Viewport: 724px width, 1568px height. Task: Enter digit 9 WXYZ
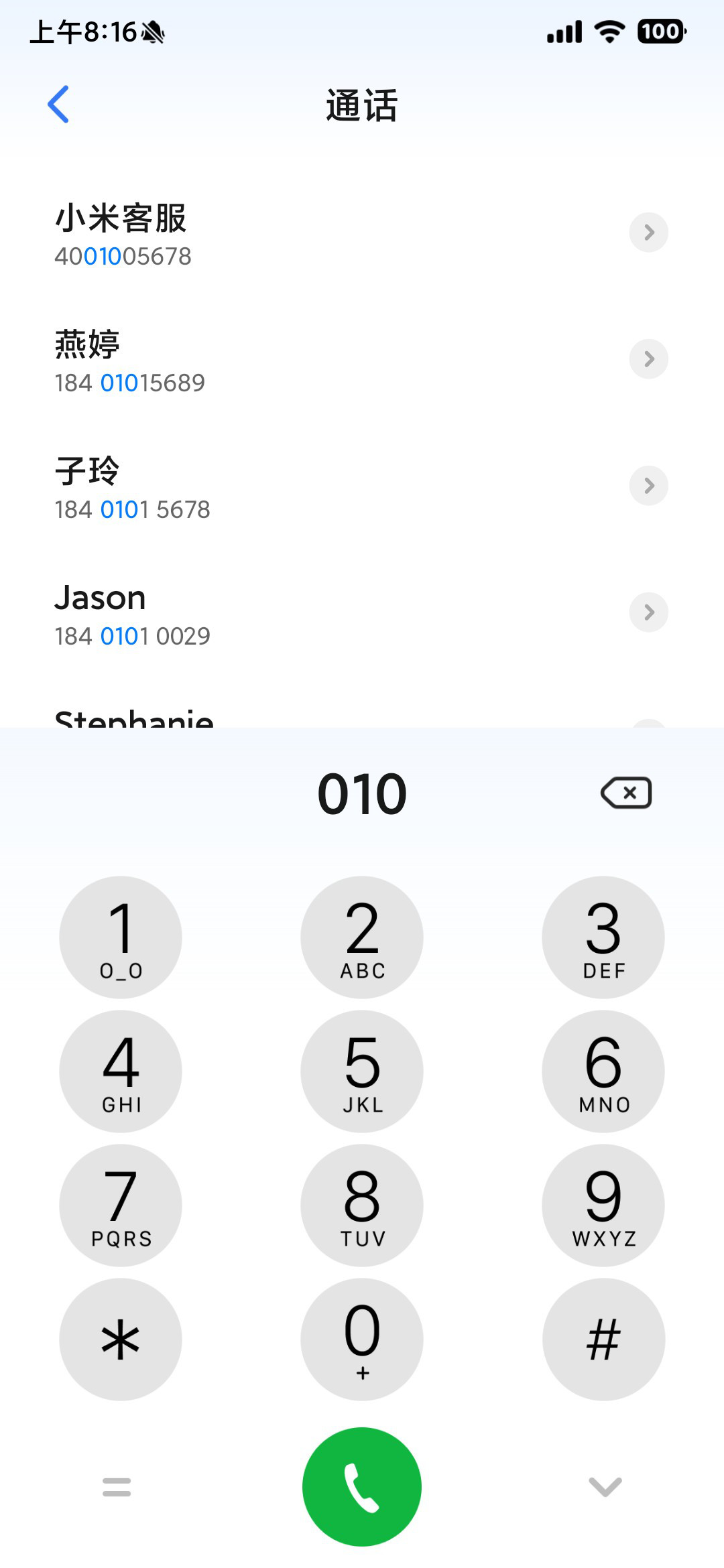click(x=603, y=1205)
